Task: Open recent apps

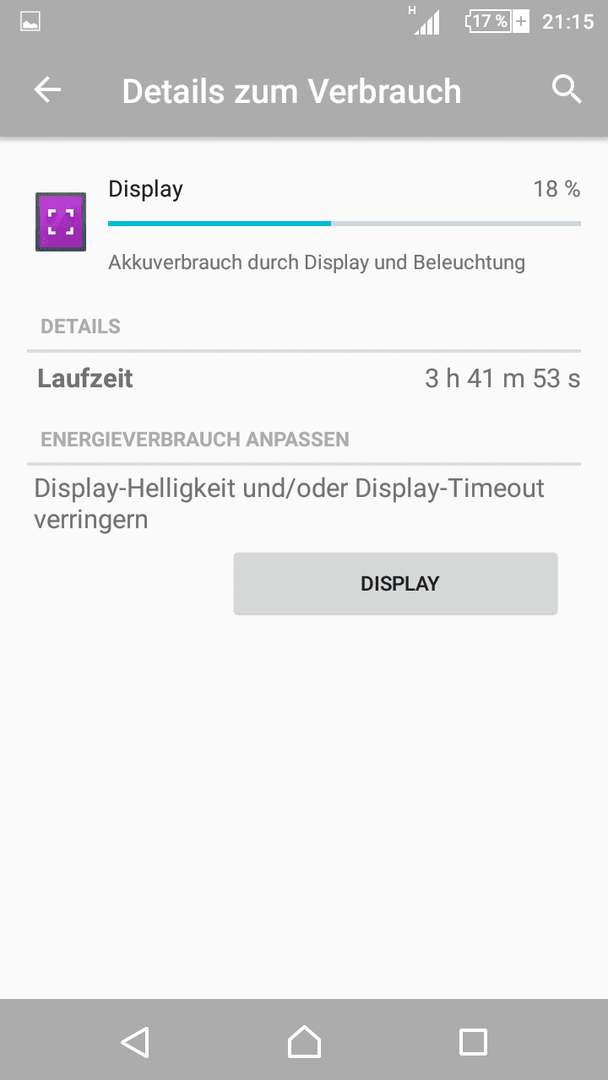Action: coord(472,1041)
